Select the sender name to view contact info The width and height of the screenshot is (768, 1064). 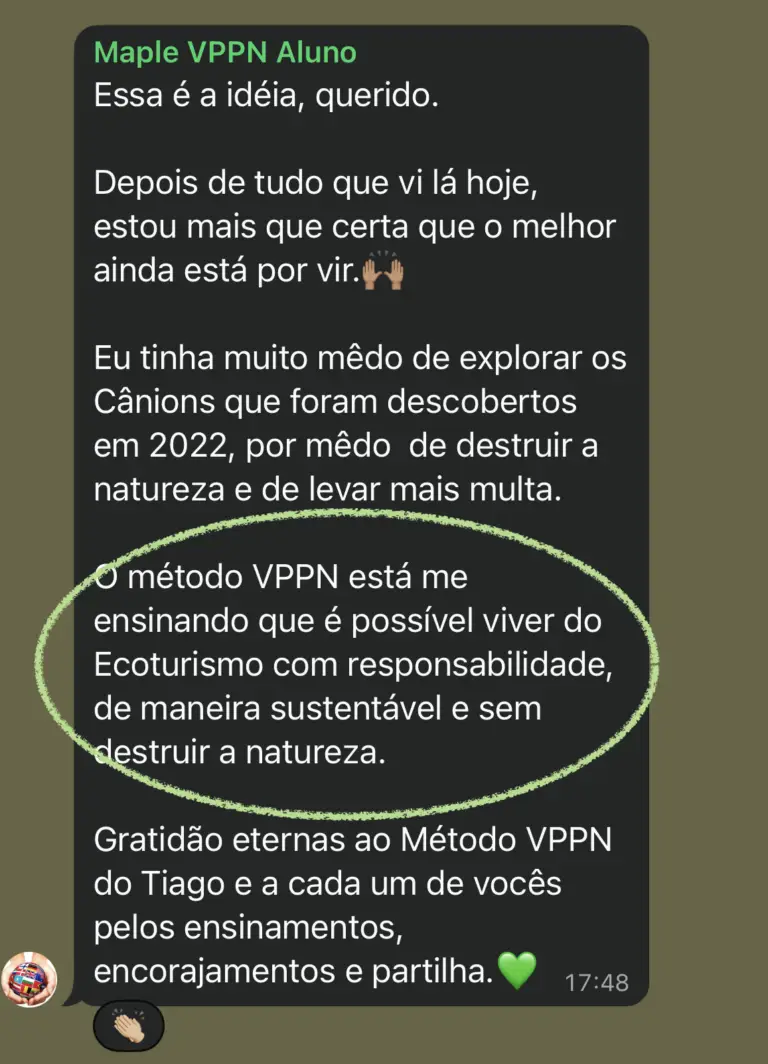[x=226, y=52]
